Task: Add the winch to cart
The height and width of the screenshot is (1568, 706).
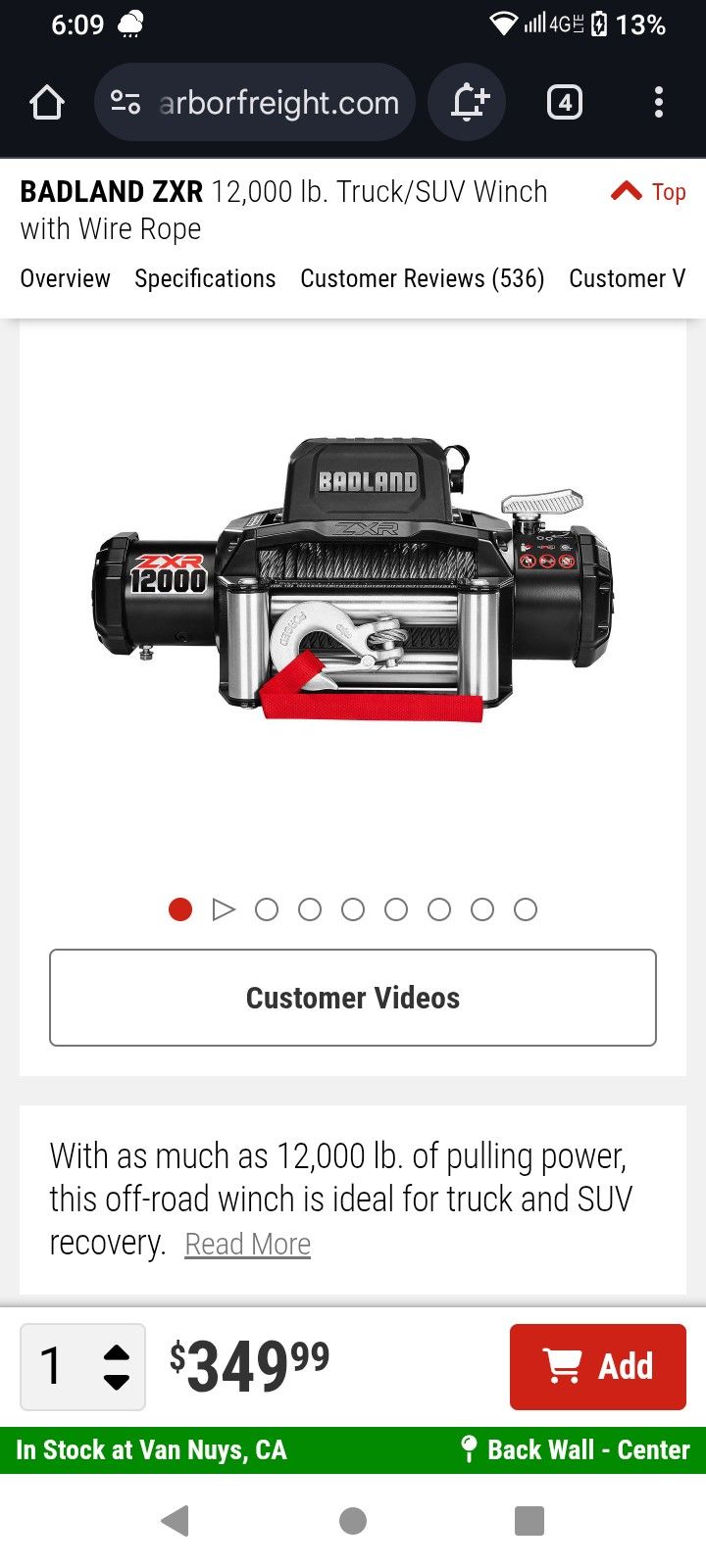Action: point(597,1366)
